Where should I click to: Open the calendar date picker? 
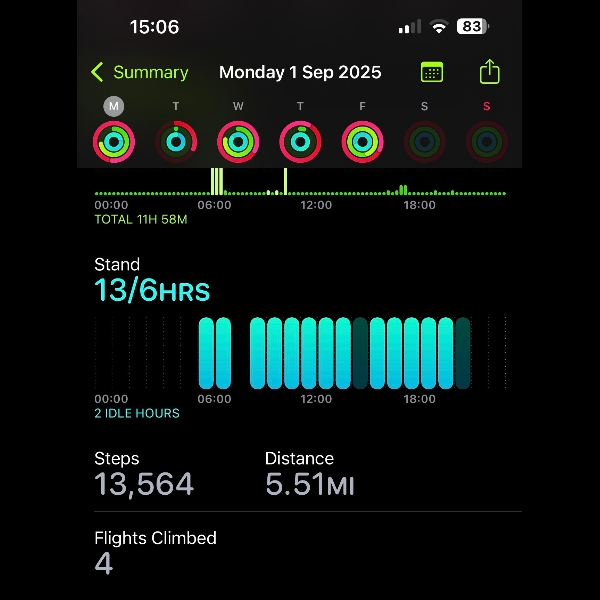tap(431, 72)
